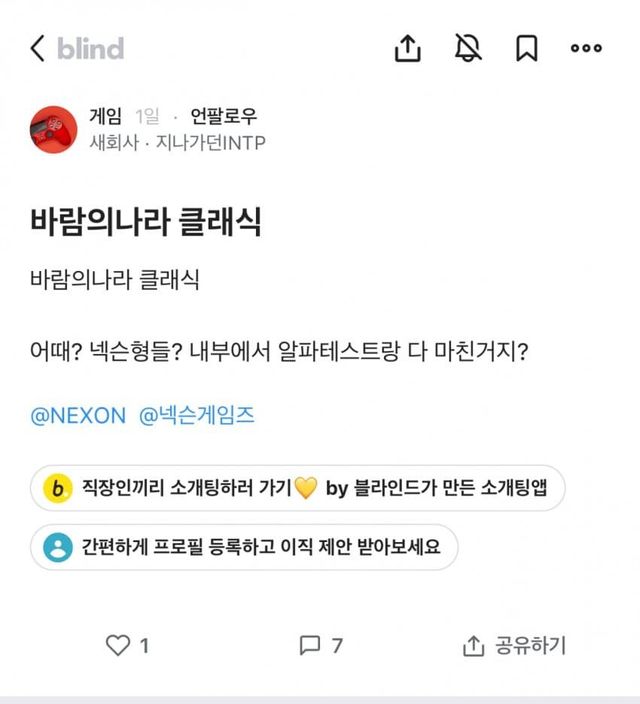640x704 pixels.
Task: Open the 7 comments
Action: click(321, 646)
